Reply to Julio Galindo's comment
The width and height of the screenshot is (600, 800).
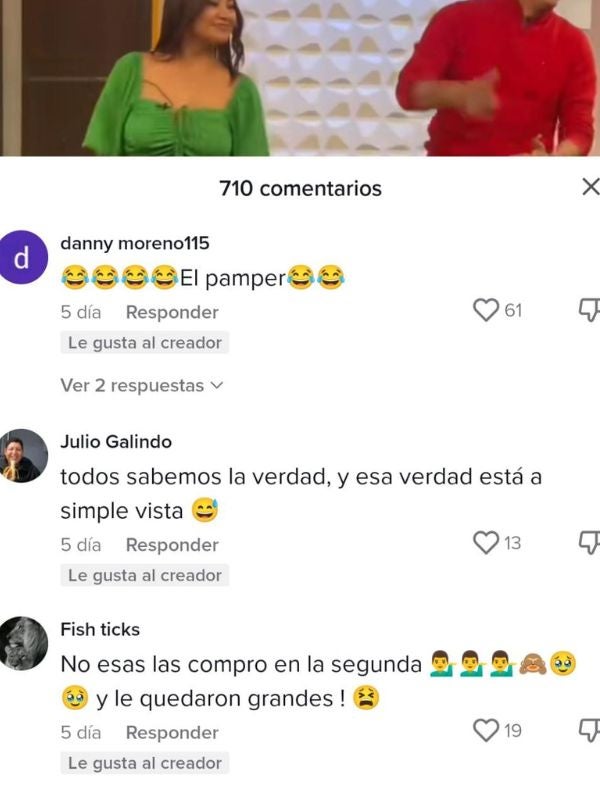click(x=171, y=545)
